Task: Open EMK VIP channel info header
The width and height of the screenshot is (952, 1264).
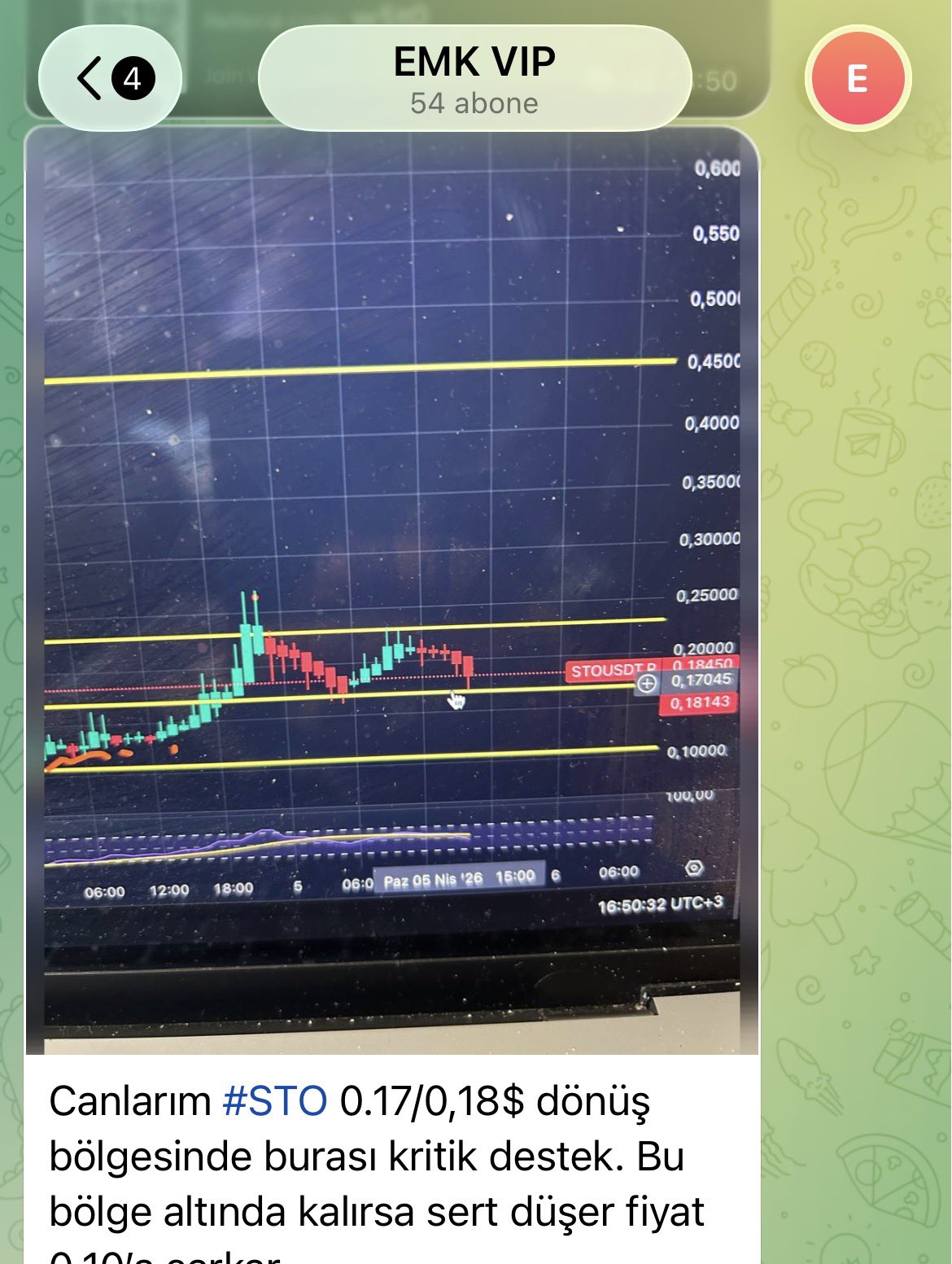Action: click(474, 80)
